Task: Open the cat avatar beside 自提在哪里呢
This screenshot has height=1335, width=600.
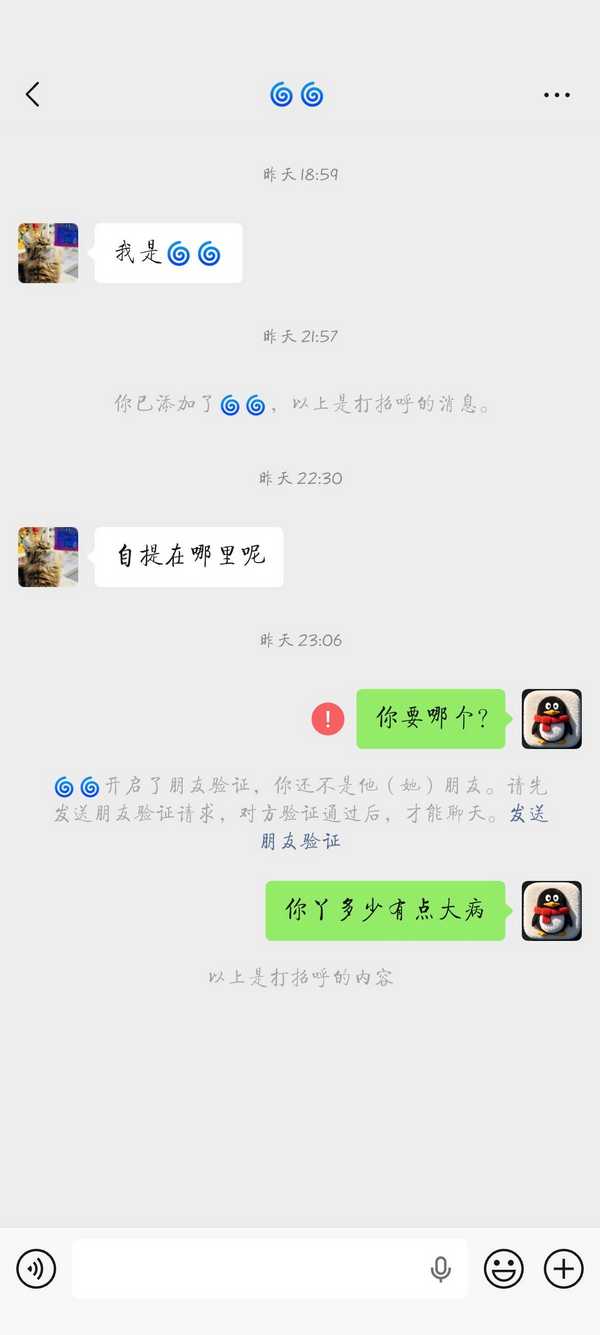Action: [48, 557]
